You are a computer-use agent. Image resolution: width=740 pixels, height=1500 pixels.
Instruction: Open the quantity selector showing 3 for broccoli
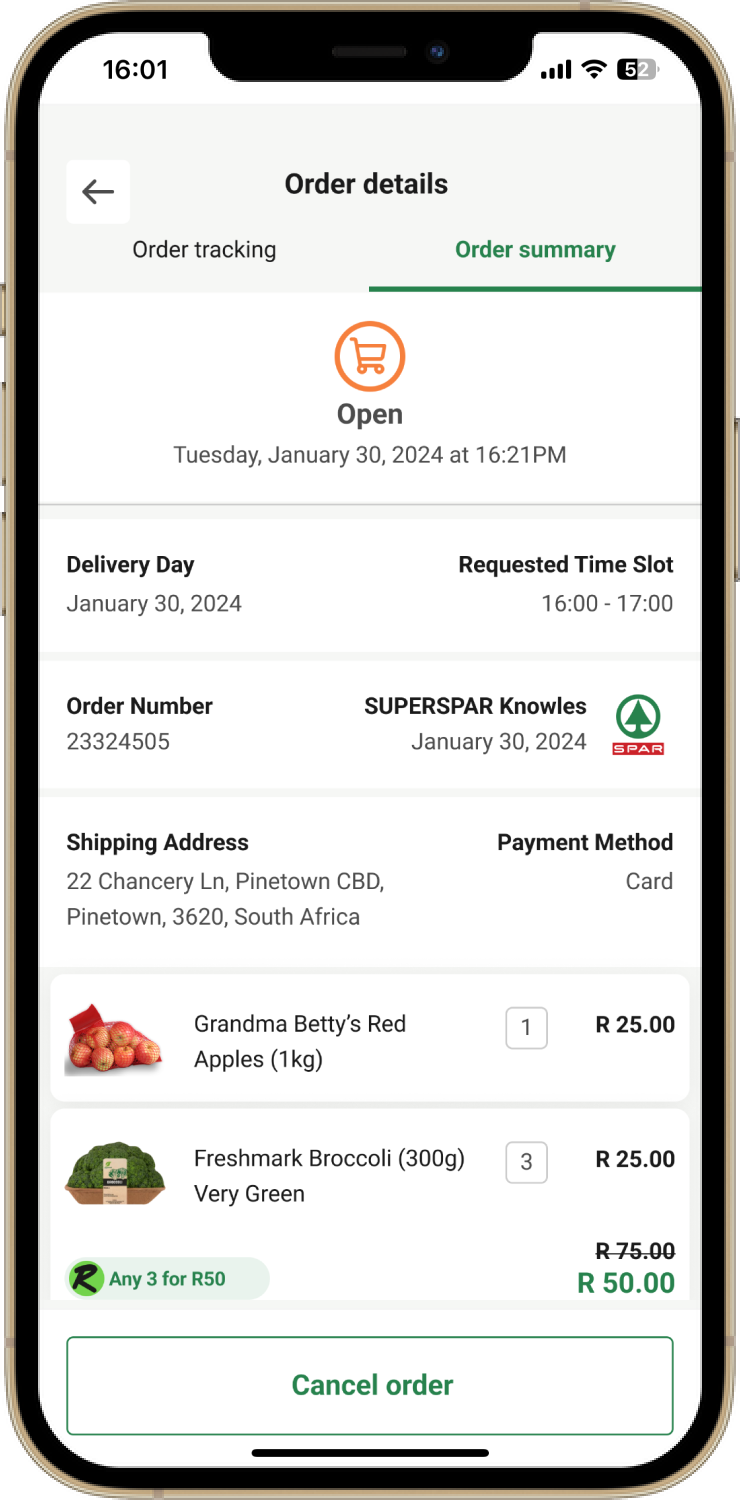pyautogui.click(x=526, y=1162)
